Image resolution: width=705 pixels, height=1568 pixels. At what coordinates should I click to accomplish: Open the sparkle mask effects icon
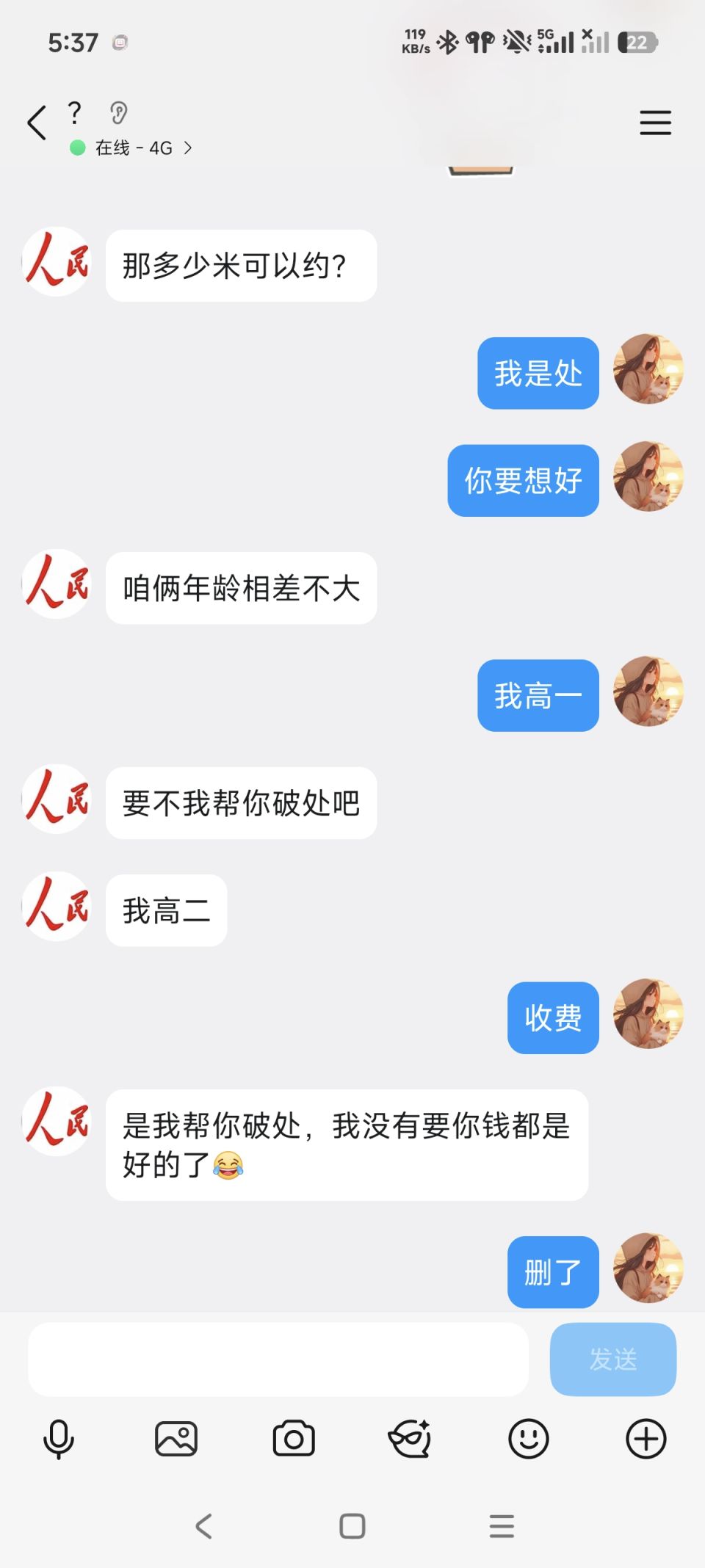(411, 1439)
